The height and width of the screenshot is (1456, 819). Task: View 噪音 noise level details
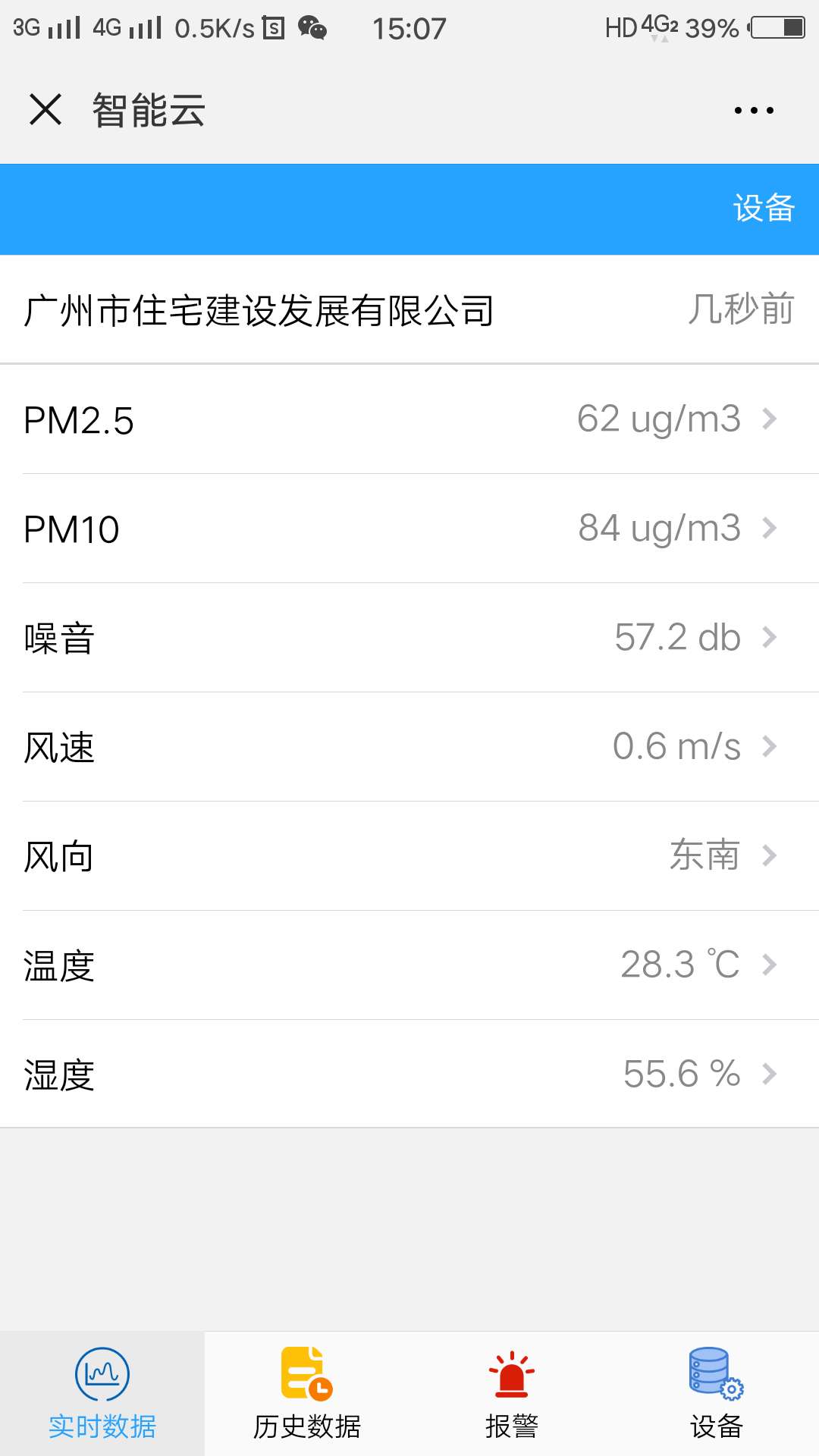coord(409,638)
